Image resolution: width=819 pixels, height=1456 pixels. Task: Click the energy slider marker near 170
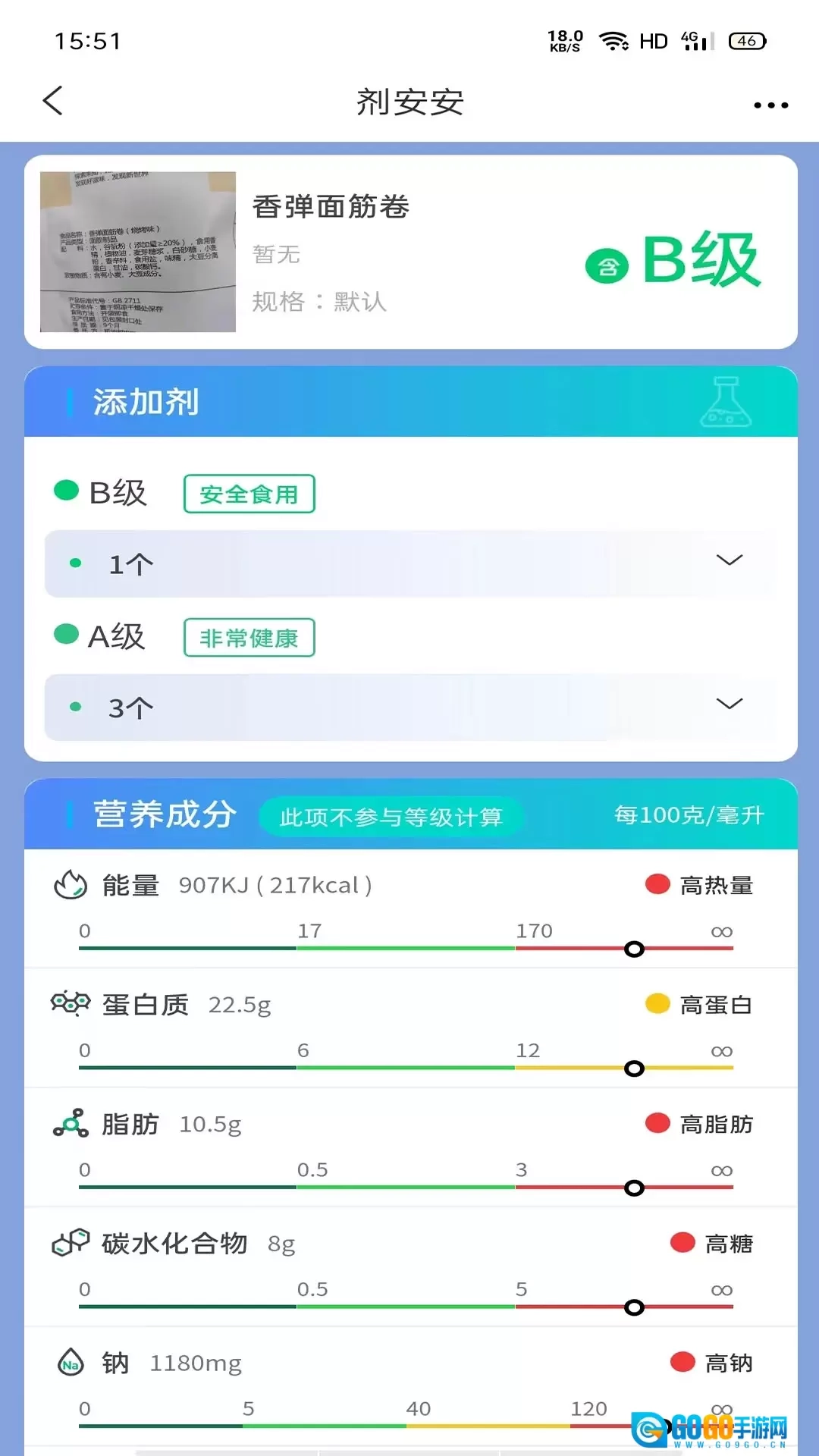pyautogui.click(x=635, y=948)
